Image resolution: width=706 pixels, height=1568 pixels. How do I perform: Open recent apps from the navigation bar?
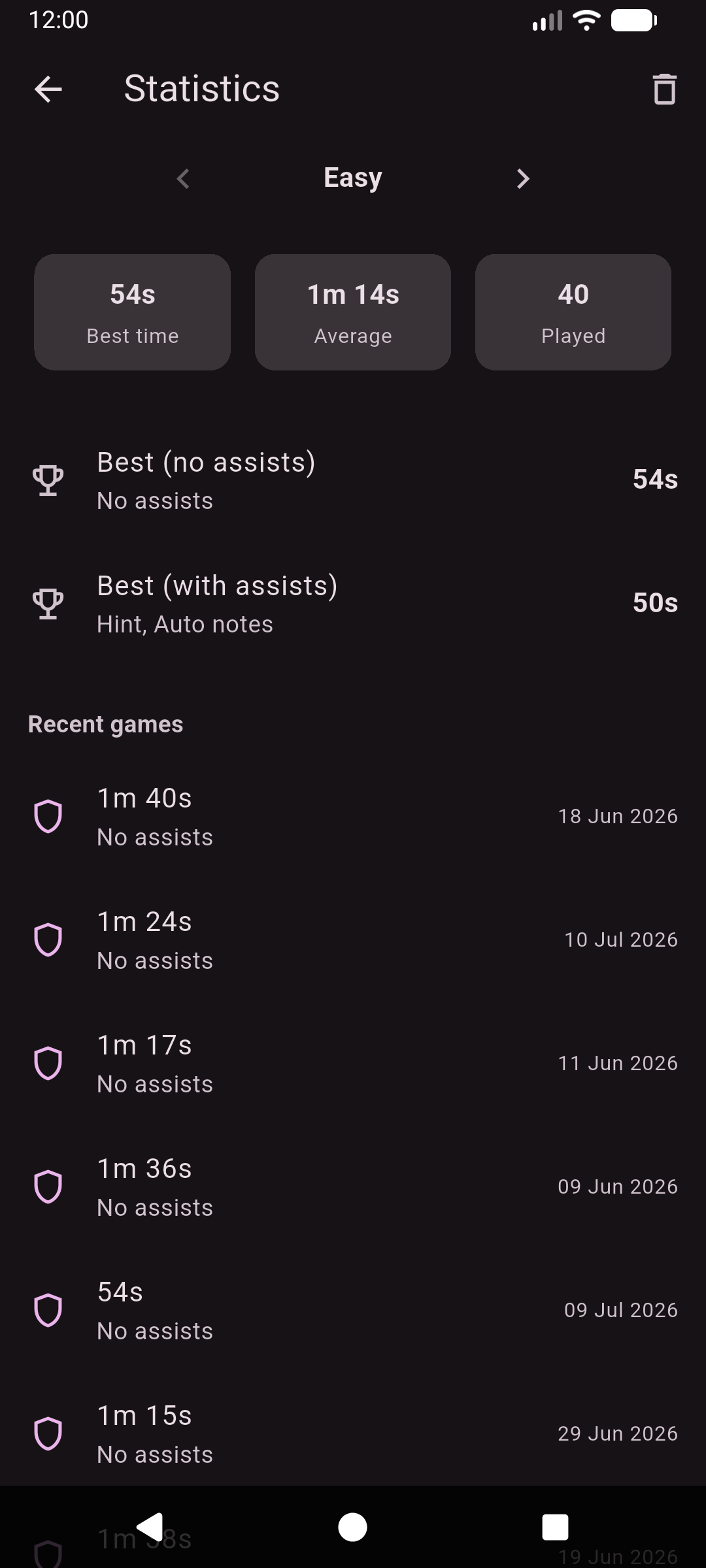[x=555, y=1527]
